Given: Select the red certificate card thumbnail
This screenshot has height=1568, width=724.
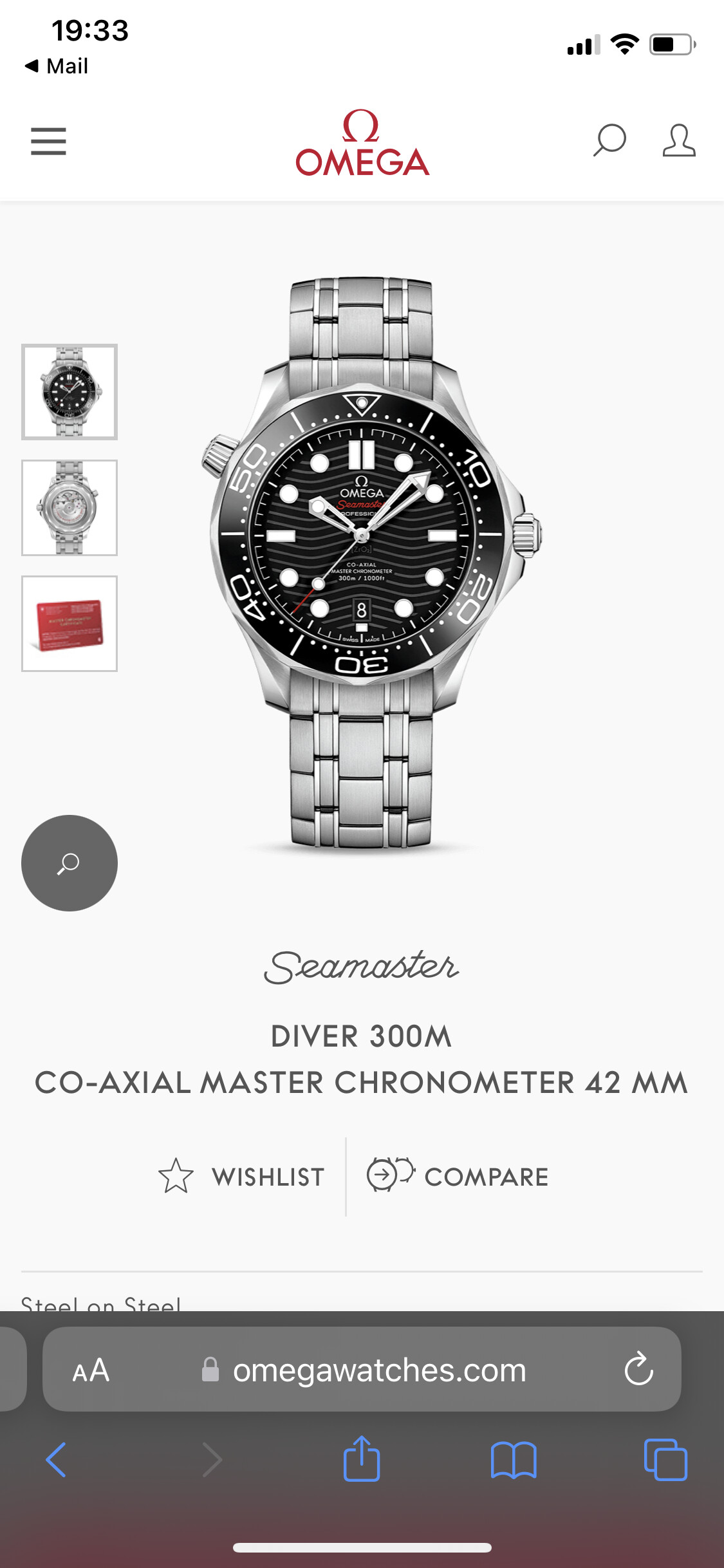Looking at the screenshot, I should point(70,624).
